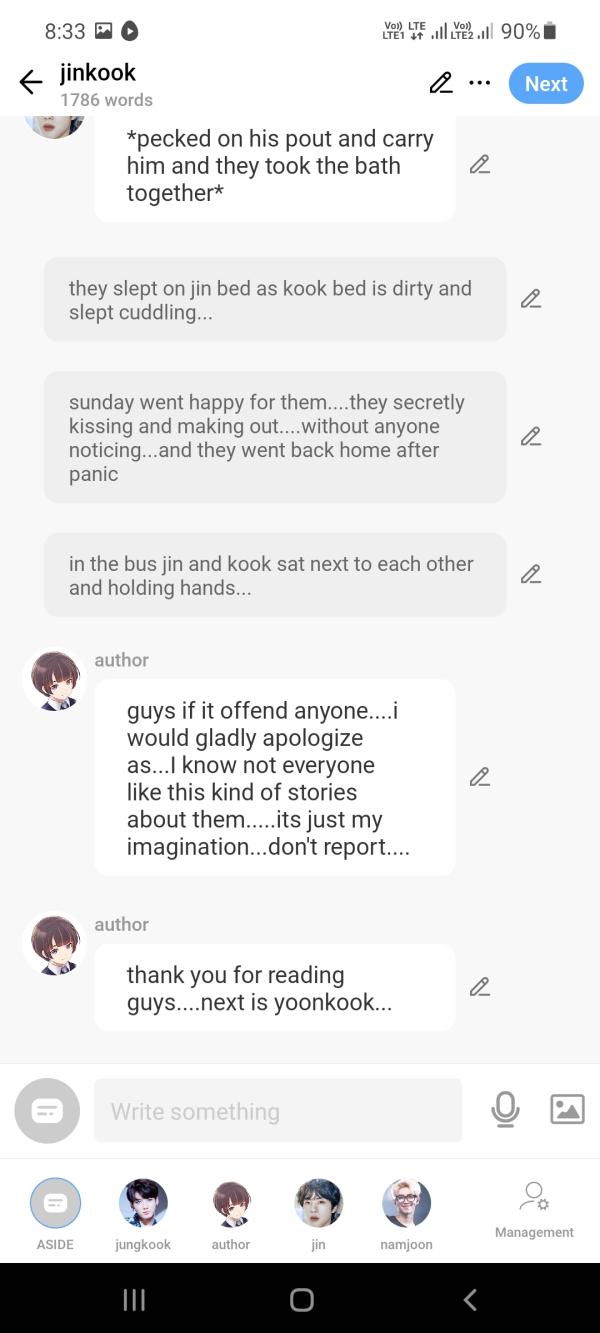
Task: Edit the author's "guys if it offend anyone" message
Action: [480, 777]
